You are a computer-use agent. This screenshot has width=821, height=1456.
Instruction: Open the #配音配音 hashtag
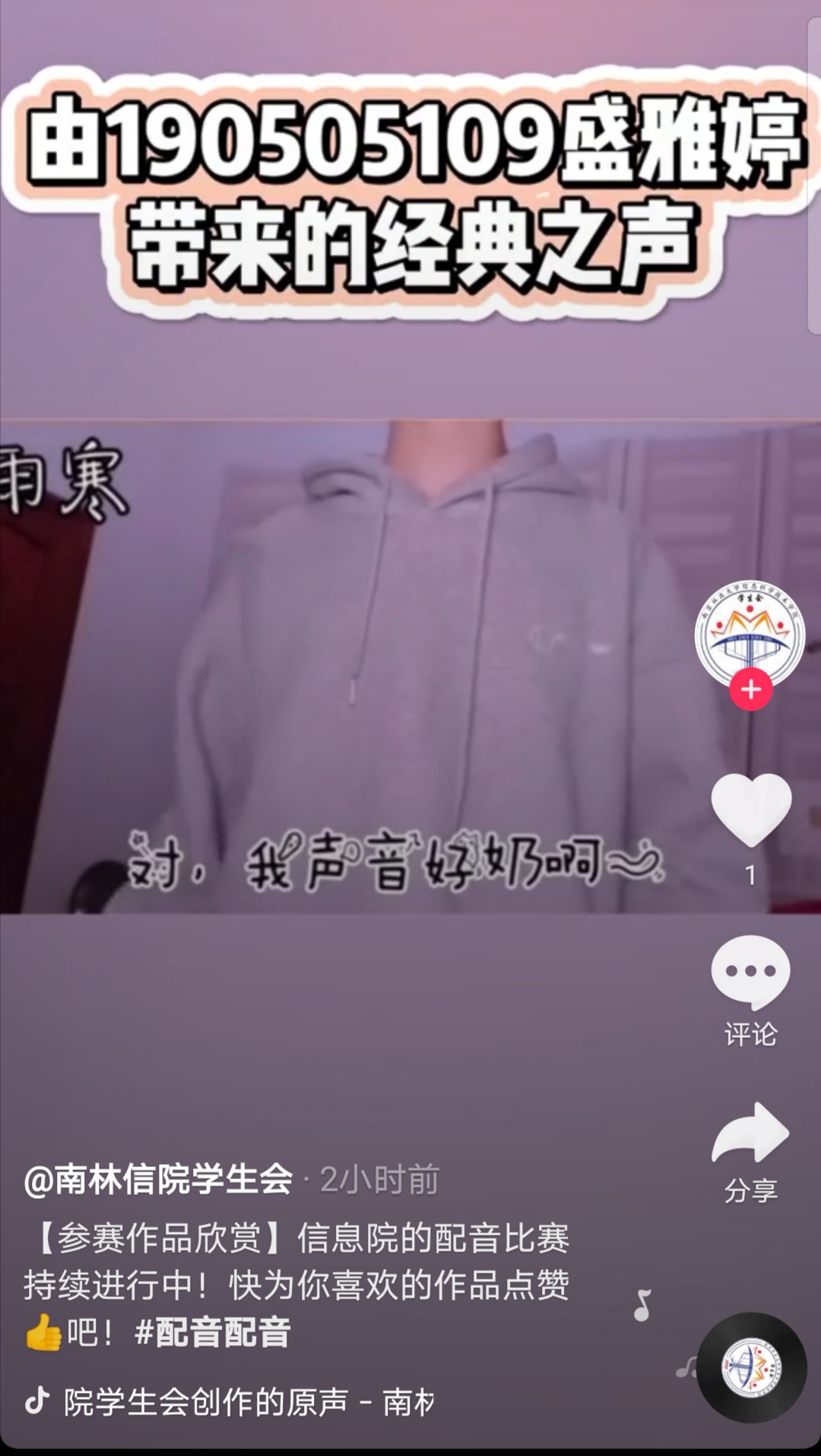coord(213,1332)
